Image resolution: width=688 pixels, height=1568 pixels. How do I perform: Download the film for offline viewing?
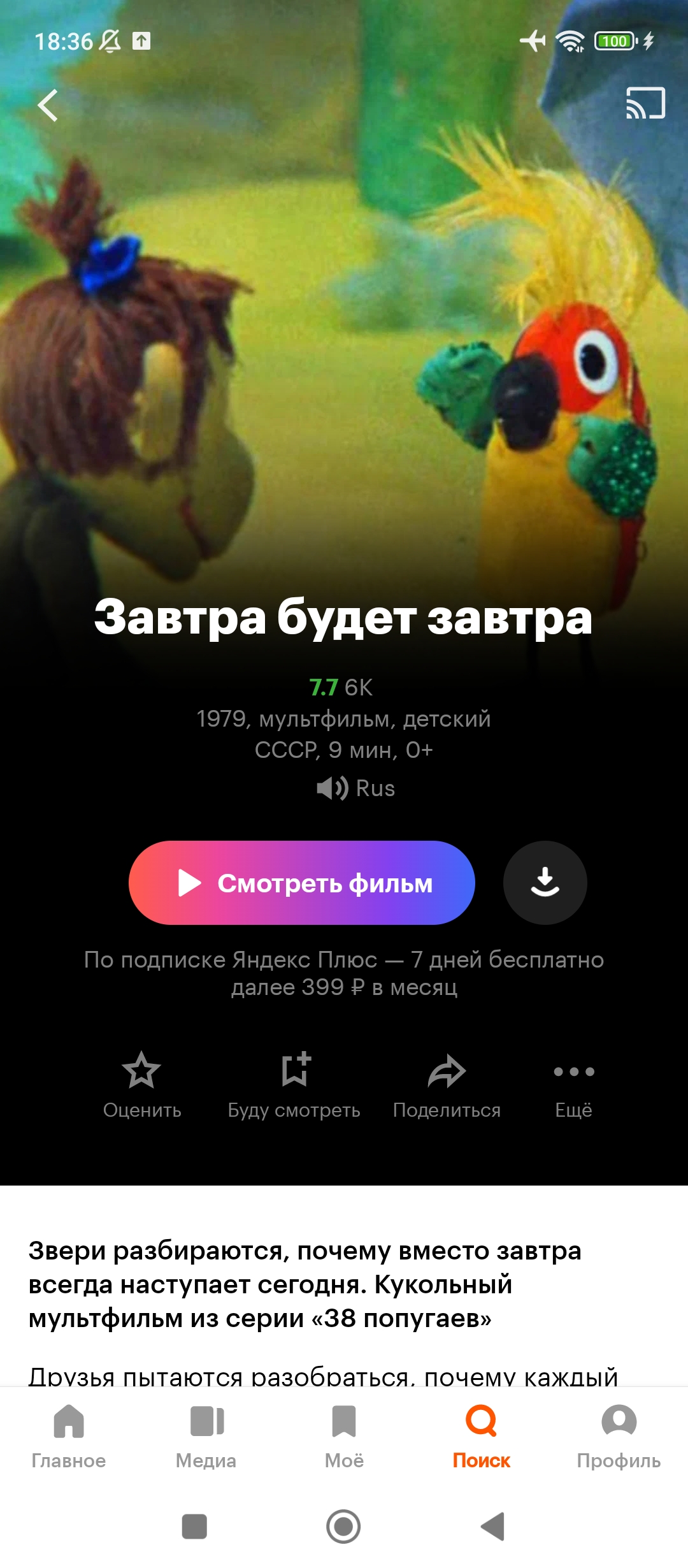pos(545,883)
